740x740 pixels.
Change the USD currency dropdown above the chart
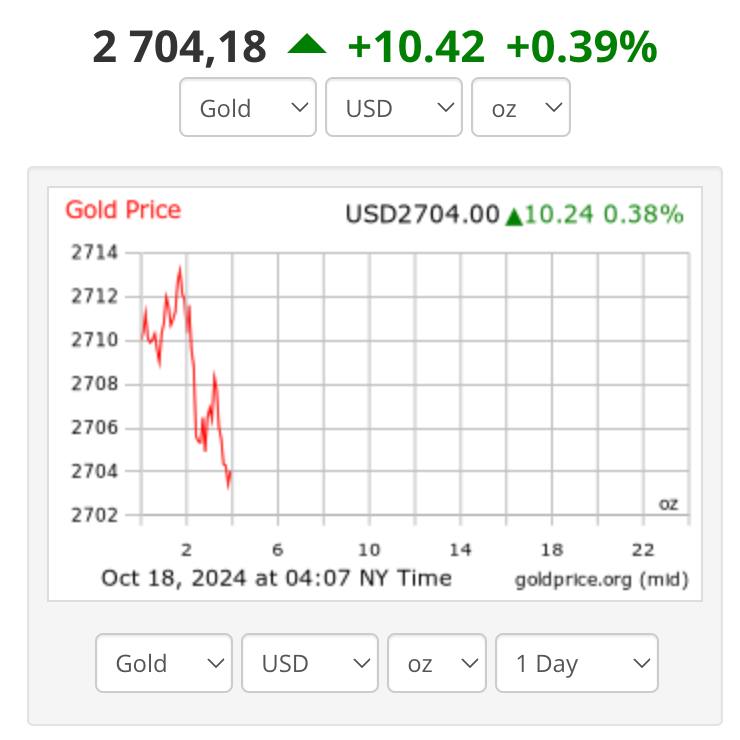pos(393,107)
